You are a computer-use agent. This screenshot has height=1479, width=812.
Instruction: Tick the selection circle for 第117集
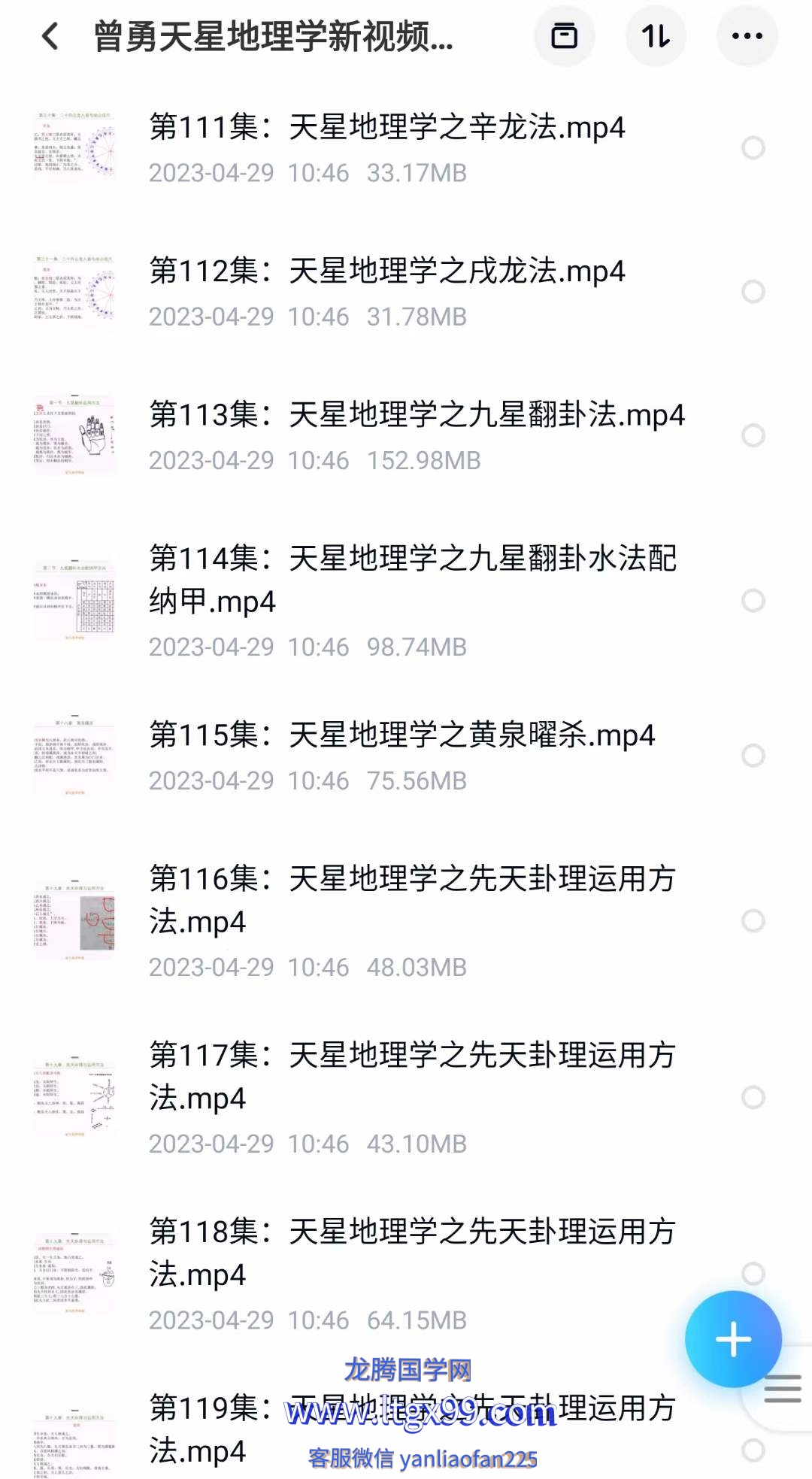pyautogui.click(x=753, y=1098)
